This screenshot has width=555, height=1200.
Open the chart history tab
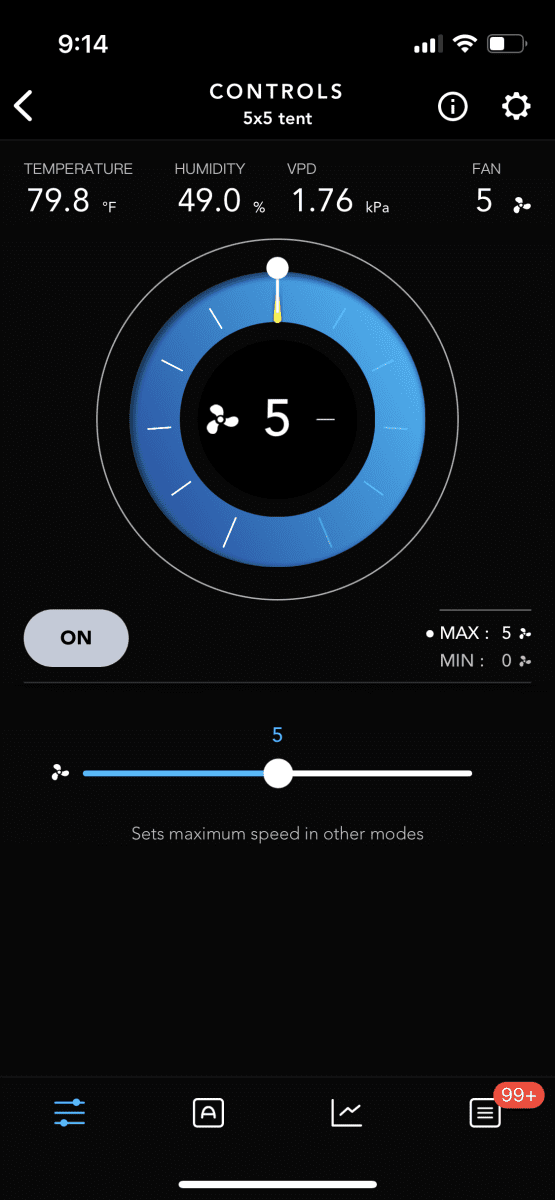pos(347,1112)
